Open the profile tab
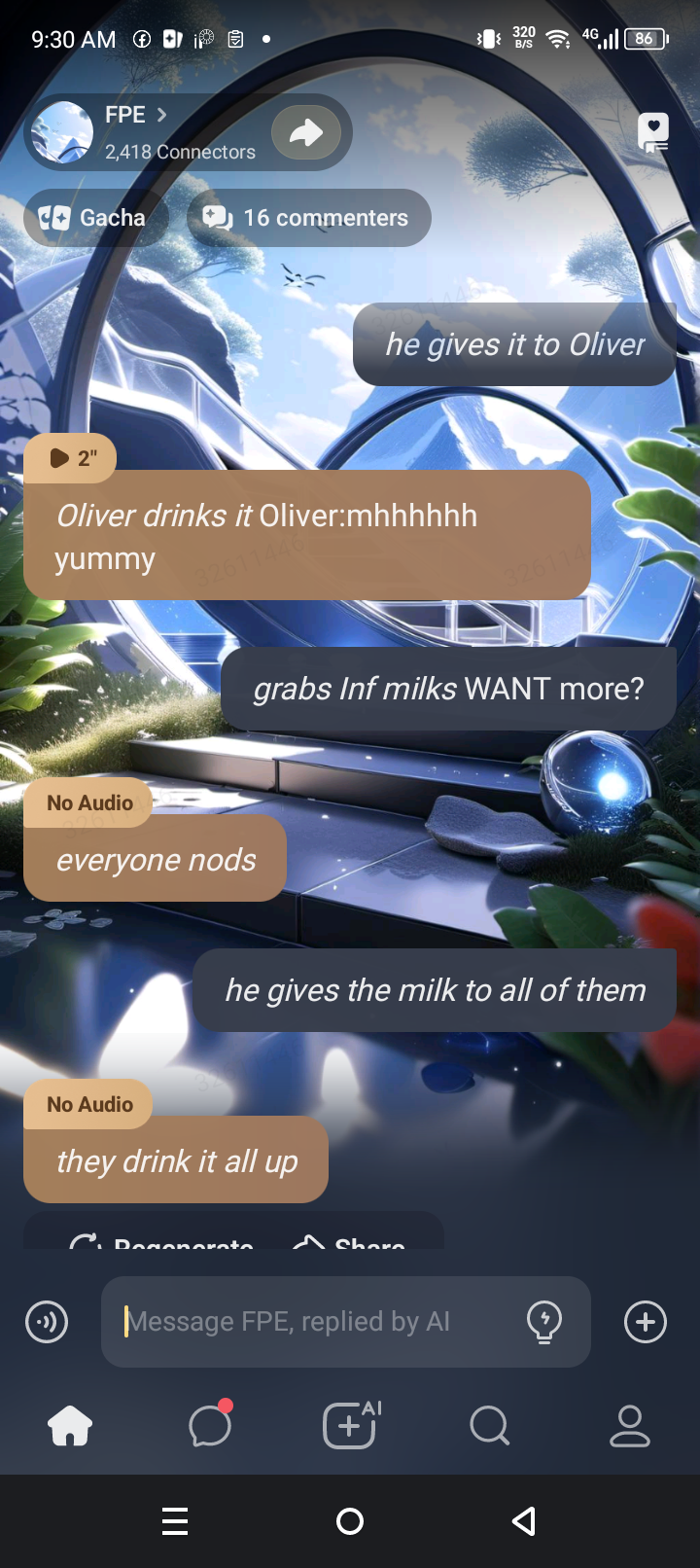700x1568 pixels. [x=630, y=1427]
